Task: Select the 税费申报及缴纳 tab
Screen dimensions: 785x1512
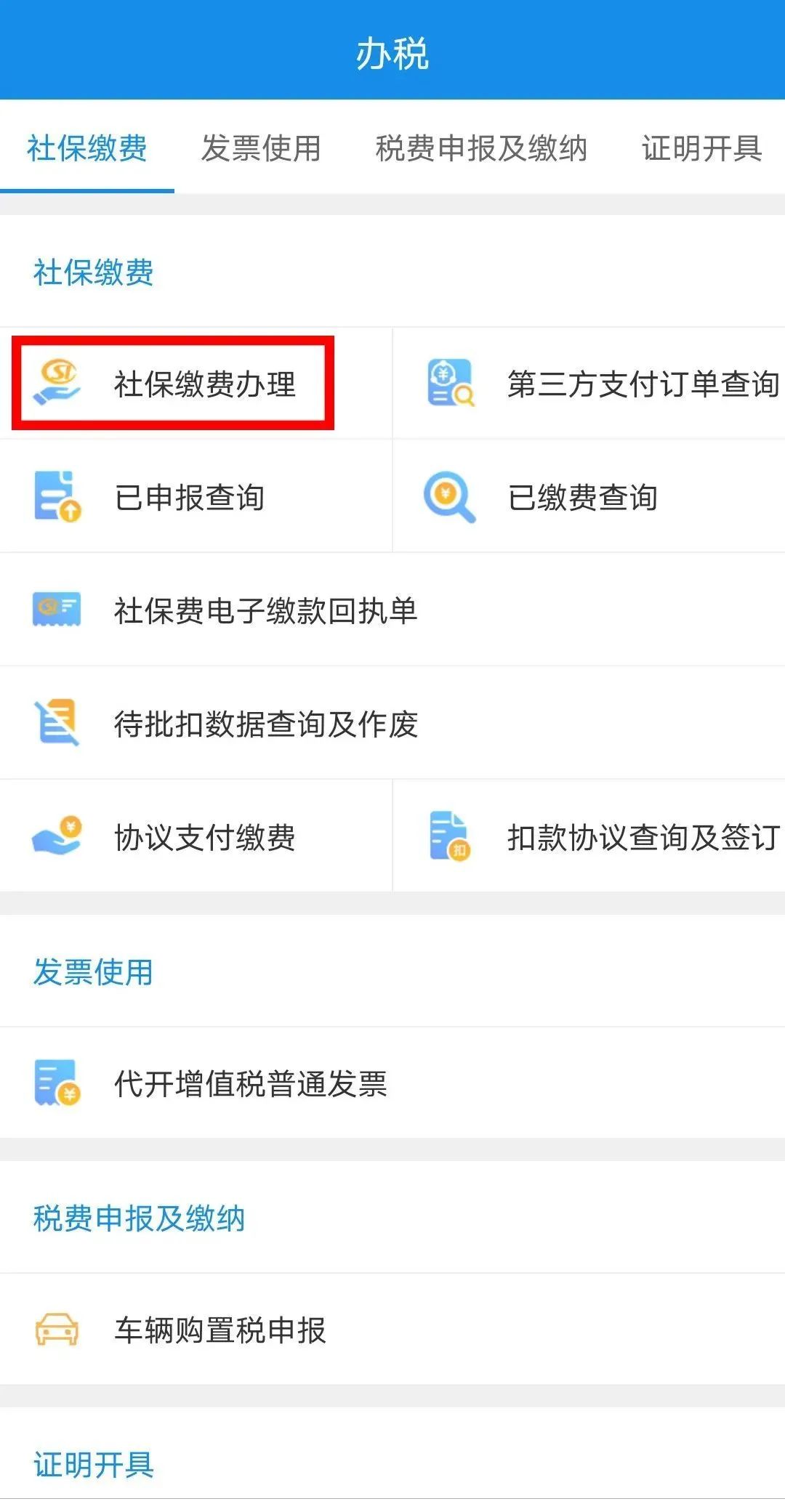Action: 481,148
